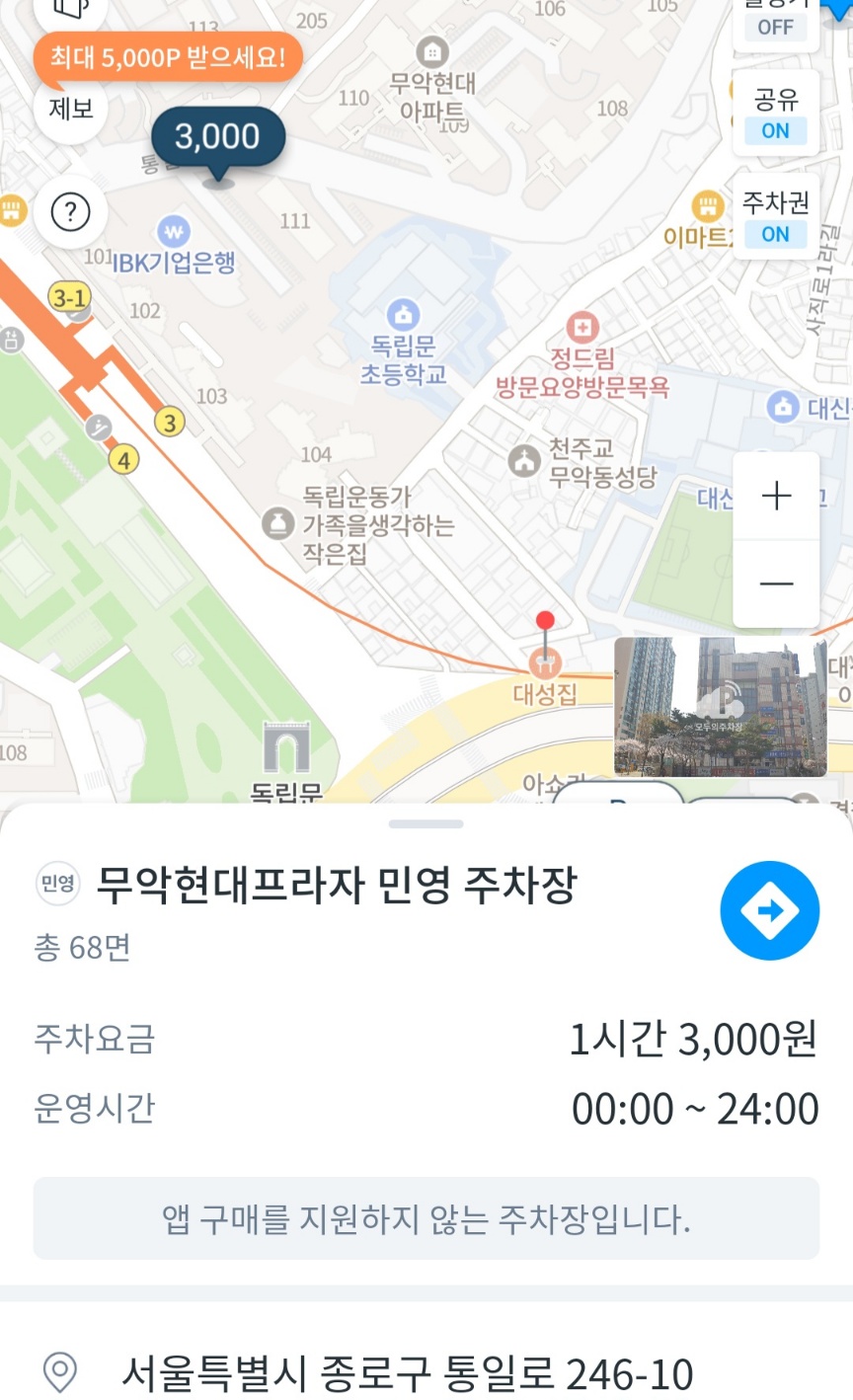The image size is (853, 1400).
Task: Disable the 주차권 toggle
Action: (773, 234)
